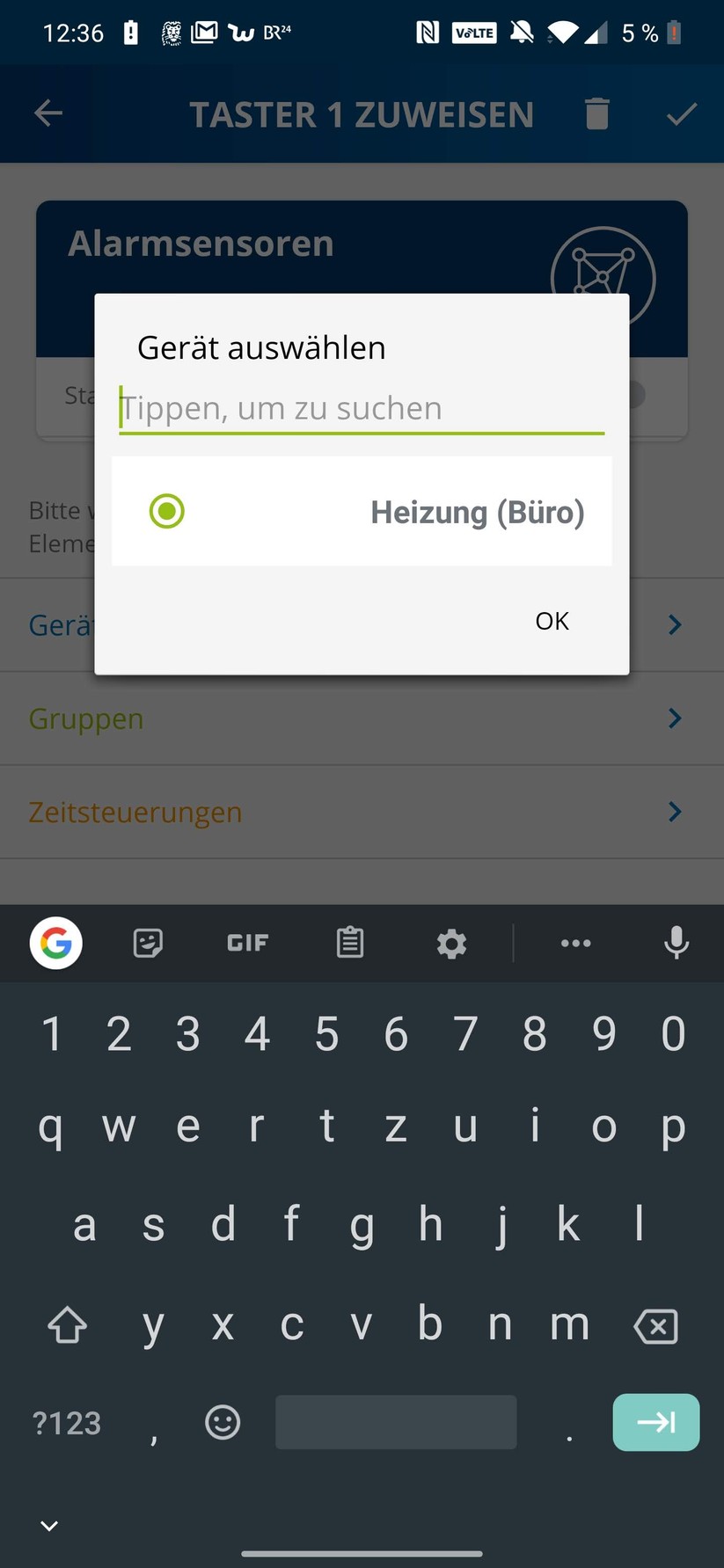The height and width of the screenshot is (1568, 724).
Task: Open the keyboard clipboard
Action: coord(350,943)
